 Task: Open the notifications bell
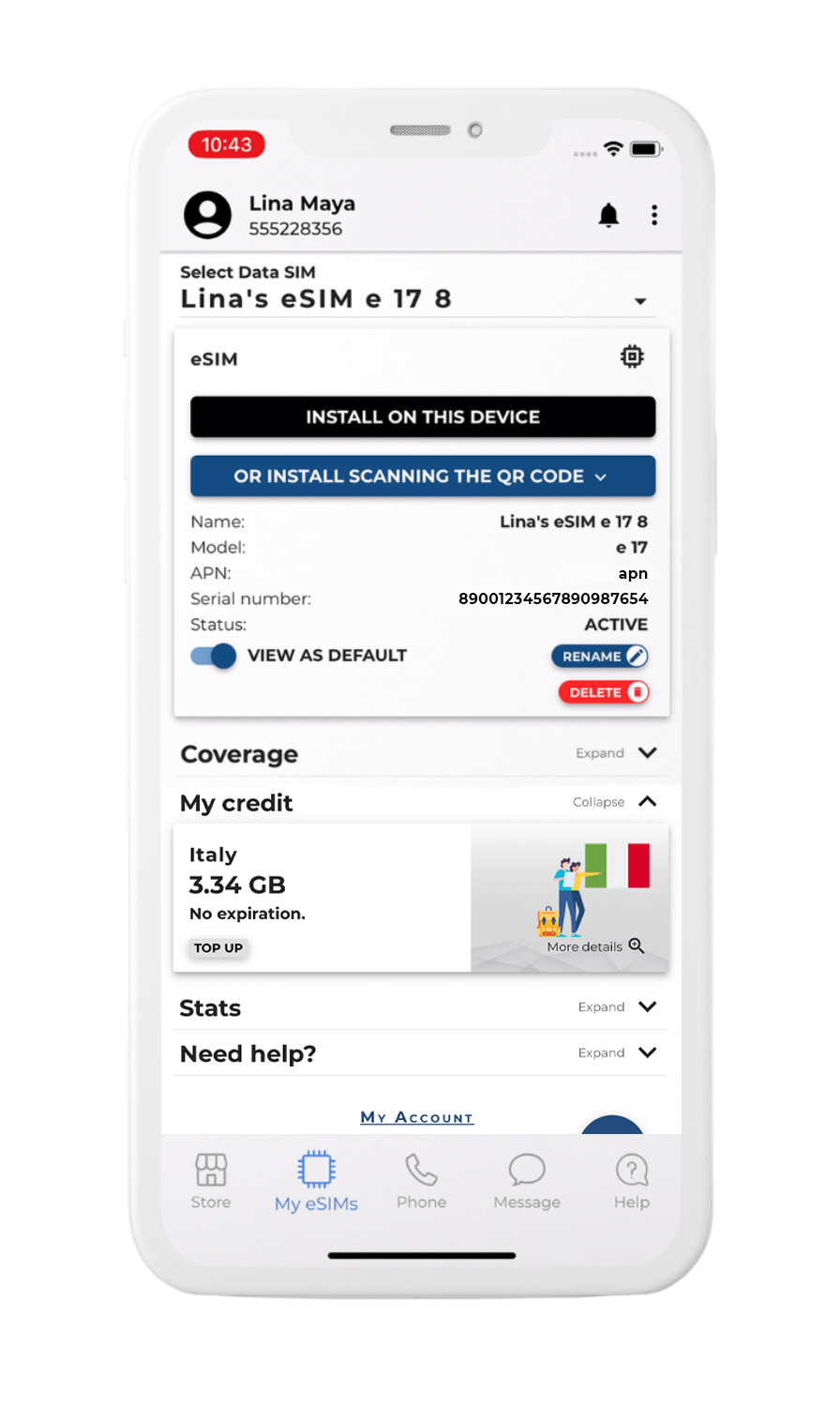pyautogui.click(x=608, y=216)
